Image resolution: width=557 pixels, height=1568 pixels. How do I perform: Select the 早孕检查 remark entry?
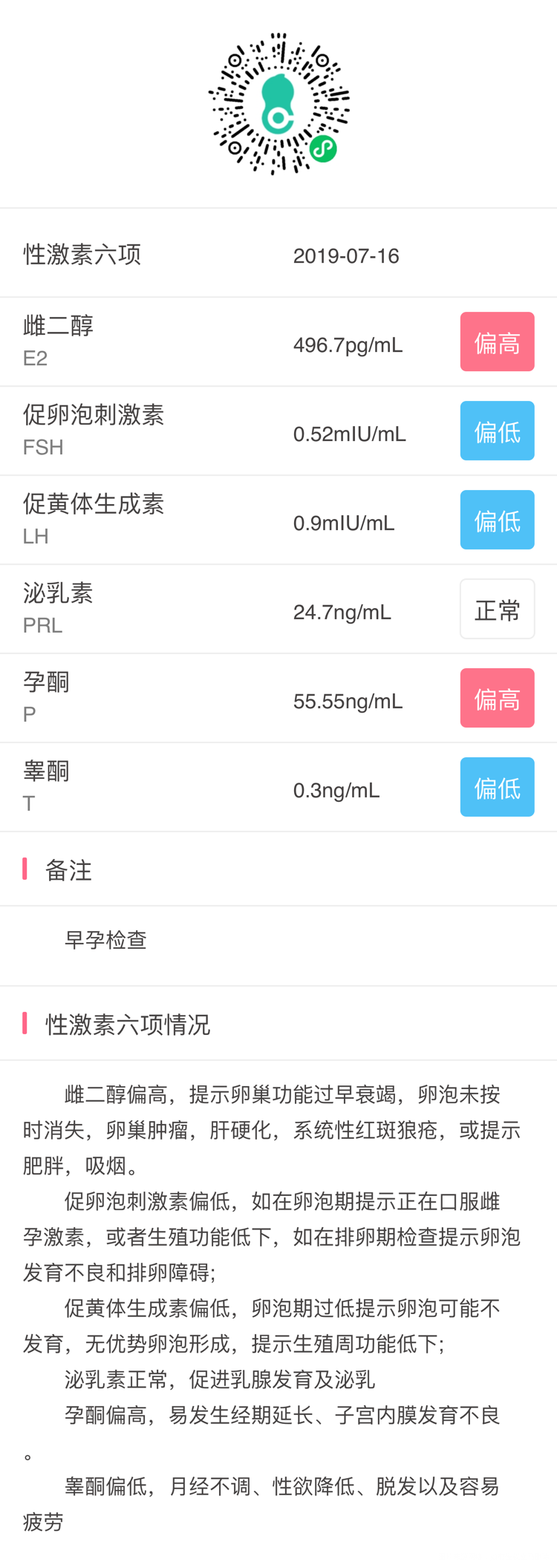(105, 939)
